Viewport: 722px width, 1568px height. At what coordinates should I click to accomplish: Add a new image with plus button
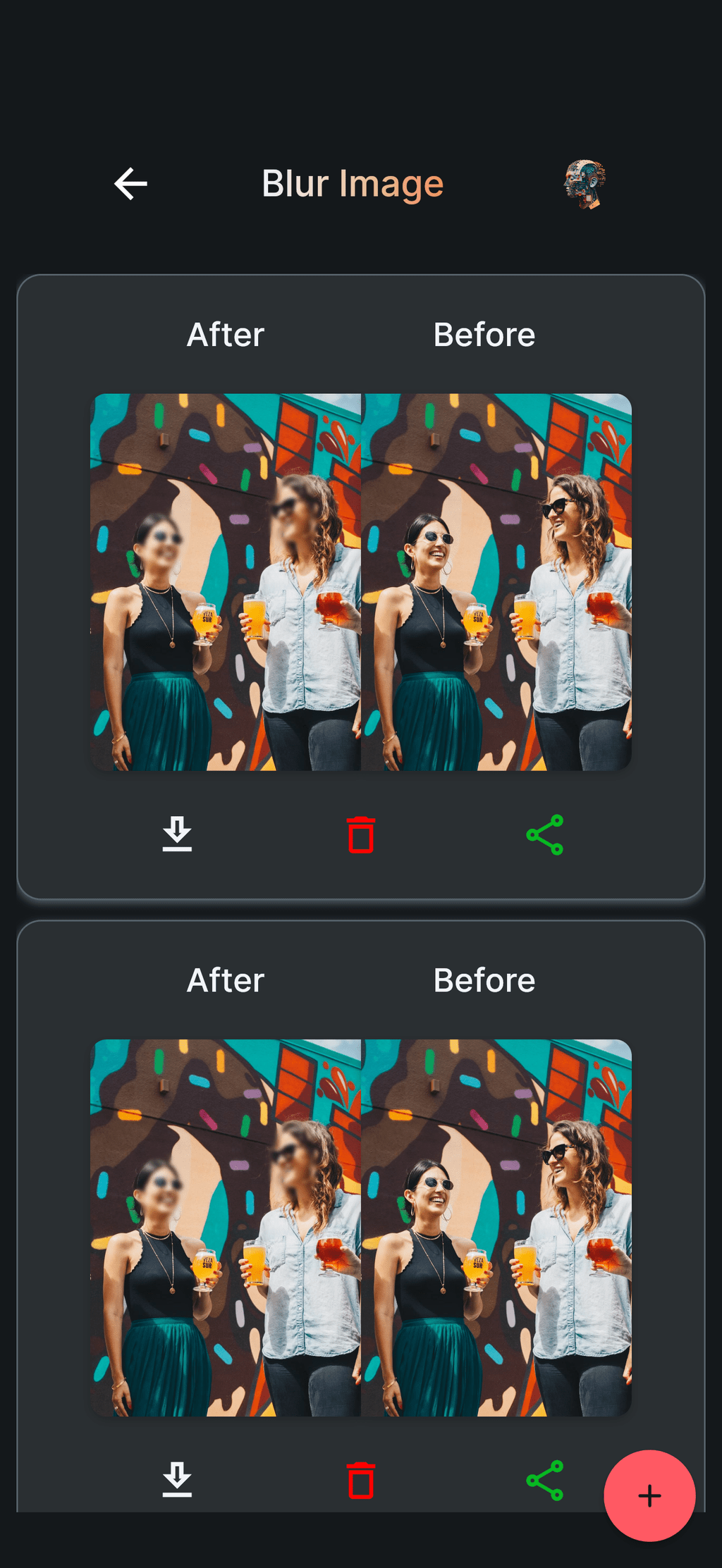pos(649,1495)
